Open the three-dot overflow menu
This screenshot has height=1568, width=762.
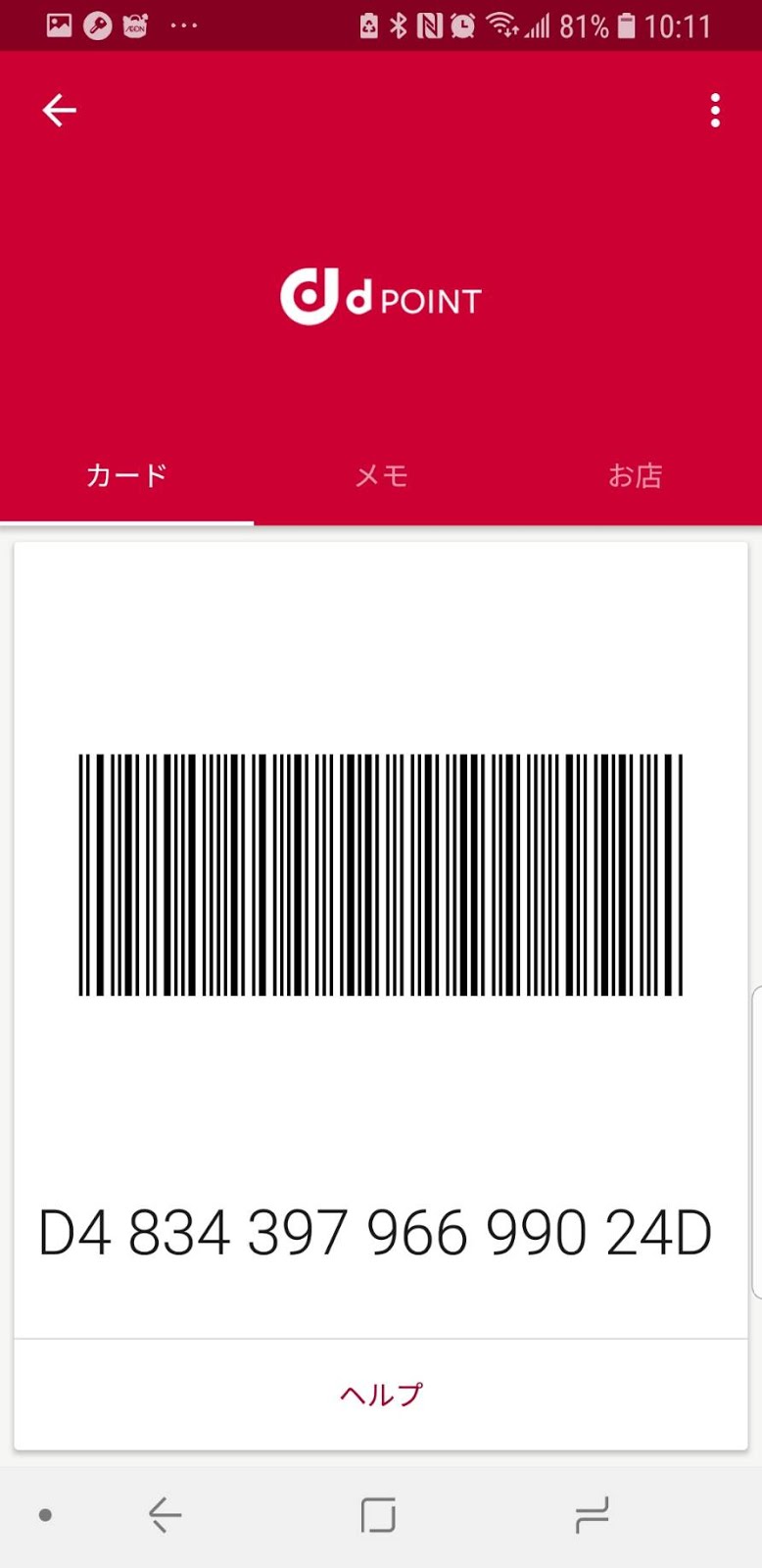pos(715,111)
